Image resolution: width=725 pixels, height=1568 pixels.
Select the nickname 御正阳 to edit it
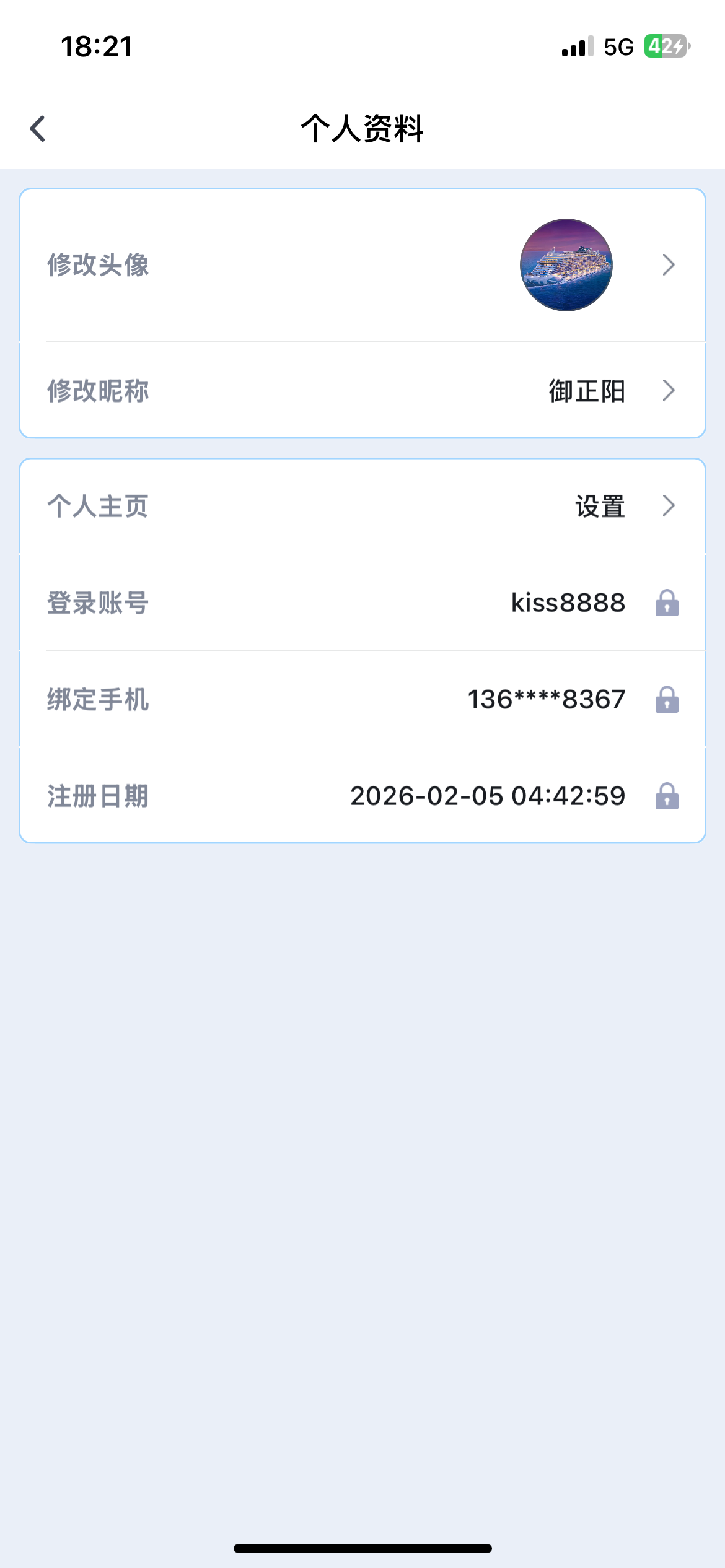click(x=585, y=390)
